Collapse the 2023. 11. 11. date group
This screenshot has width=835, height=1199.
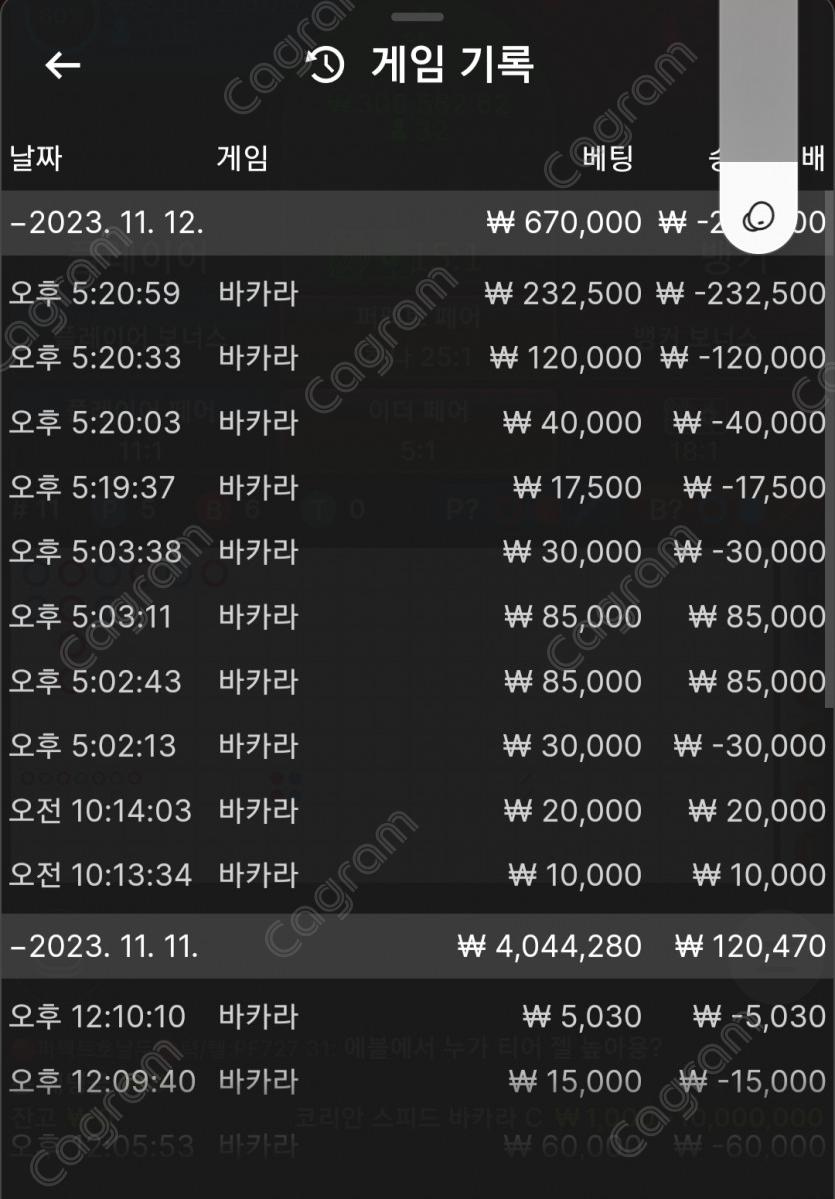[104, 946]
